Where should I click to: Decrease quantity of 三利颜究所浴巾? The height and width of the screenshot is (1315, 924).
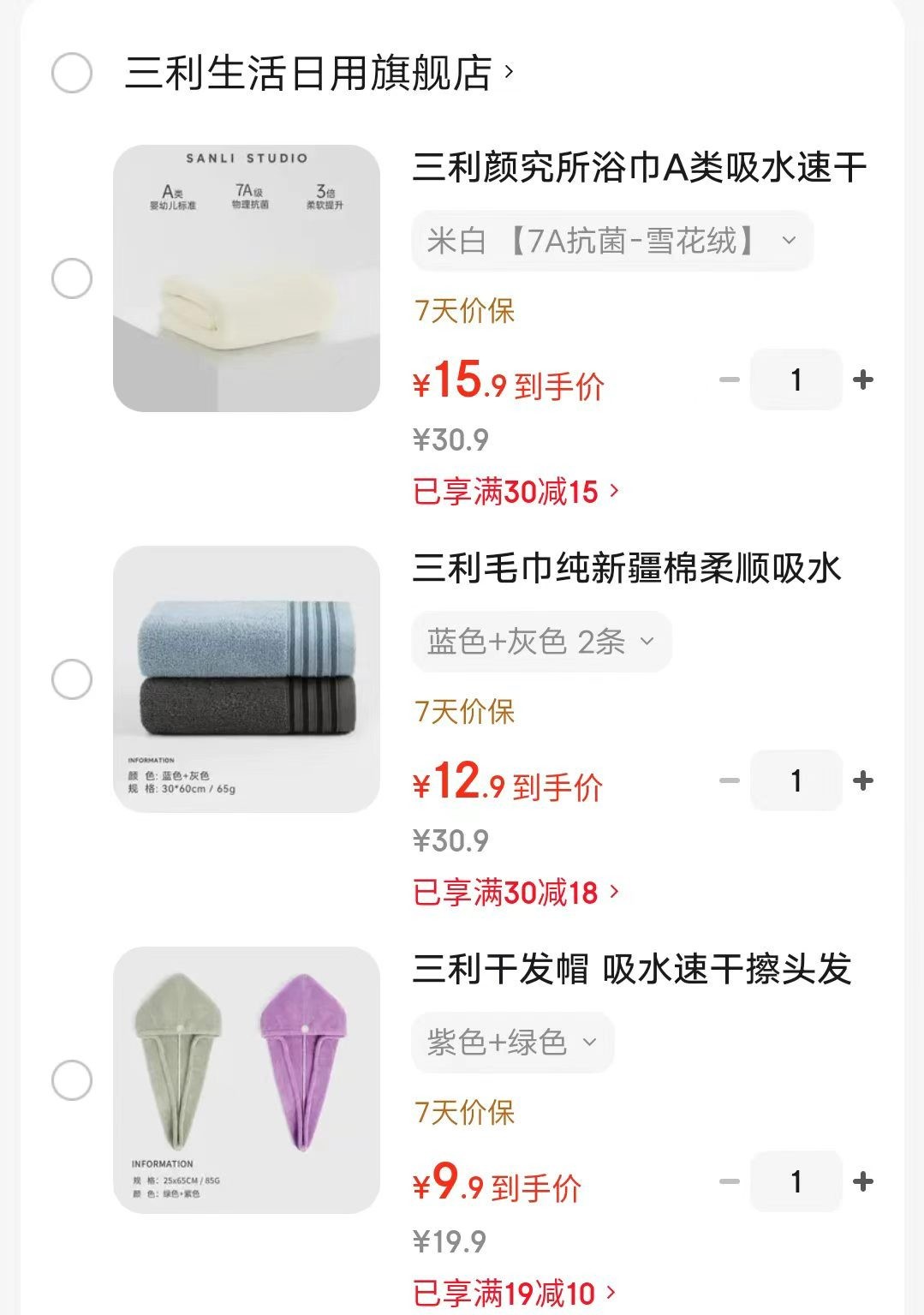coord(730,380)
